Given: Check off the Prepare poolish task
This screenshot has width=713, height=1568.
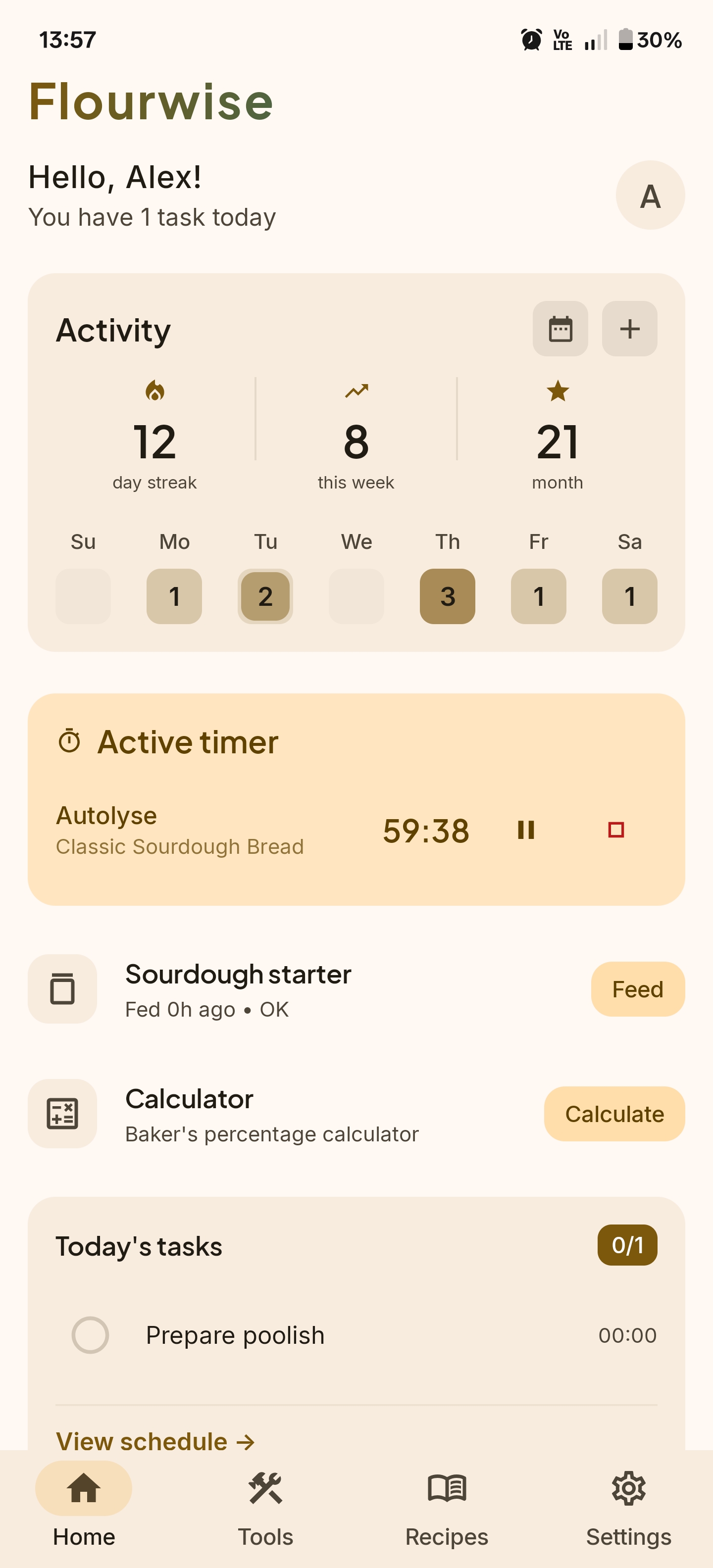Looking at the screenshot, I should coord(91,1335).
